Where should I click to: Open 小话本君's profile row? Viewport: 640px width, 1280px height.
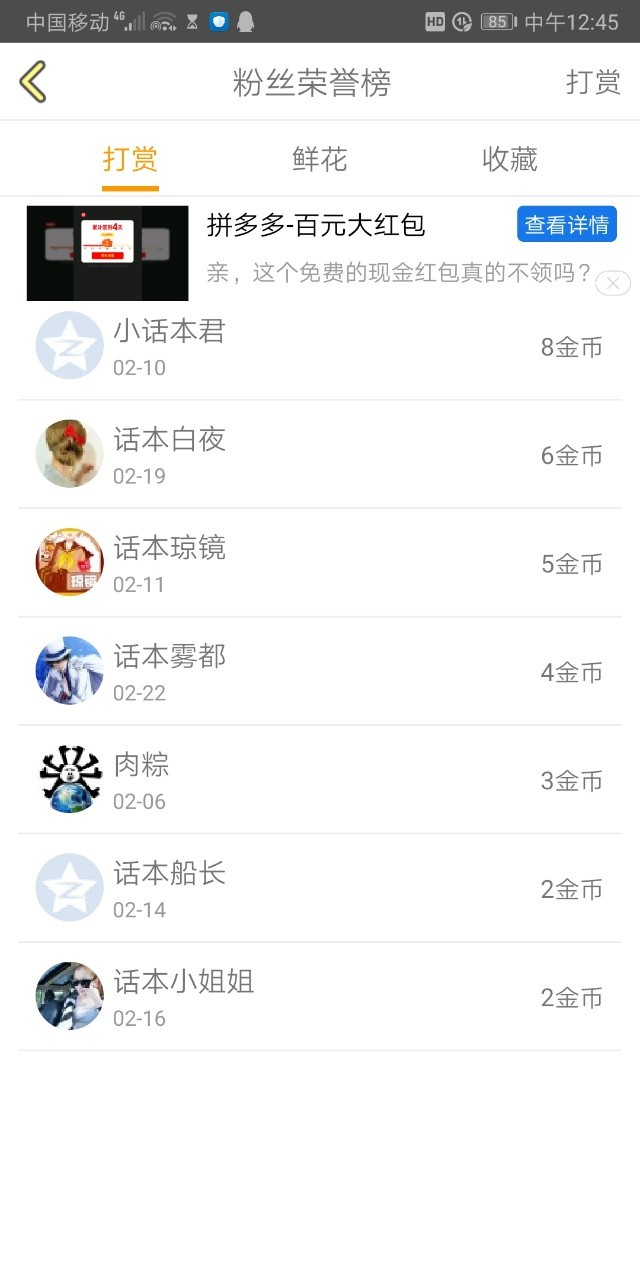pyautogui.click(x=320, y=347)
